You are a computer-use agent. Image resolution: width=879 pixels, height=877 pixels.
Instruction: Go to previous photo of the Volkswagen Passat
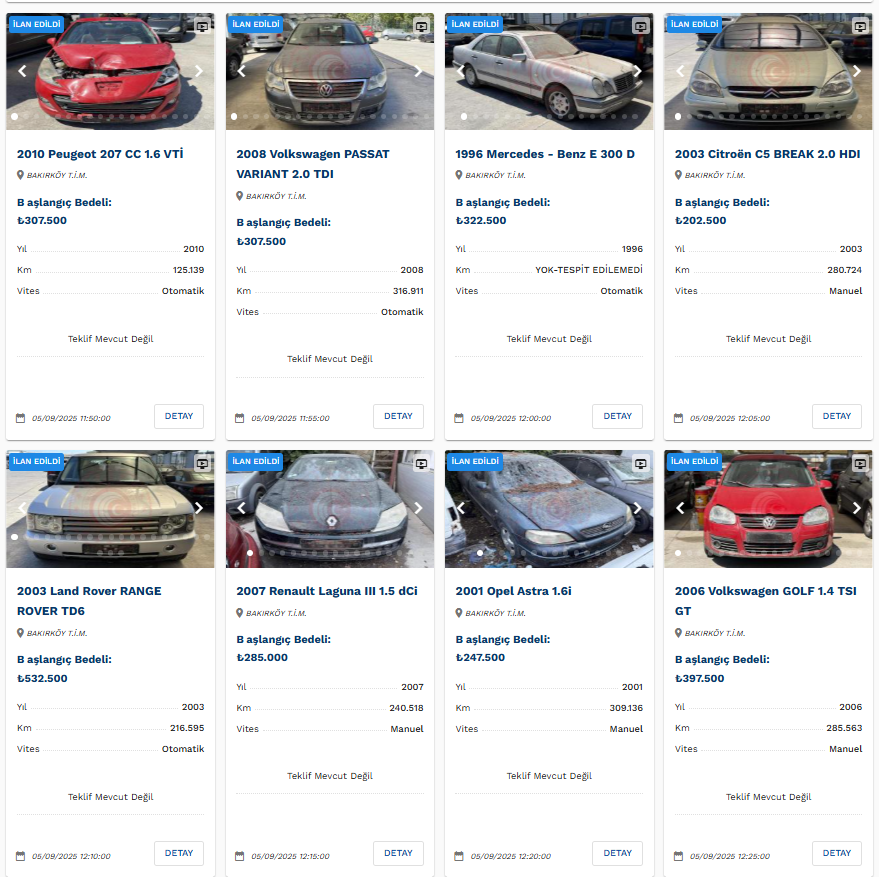pyautogui.click(x=241, y=71)
